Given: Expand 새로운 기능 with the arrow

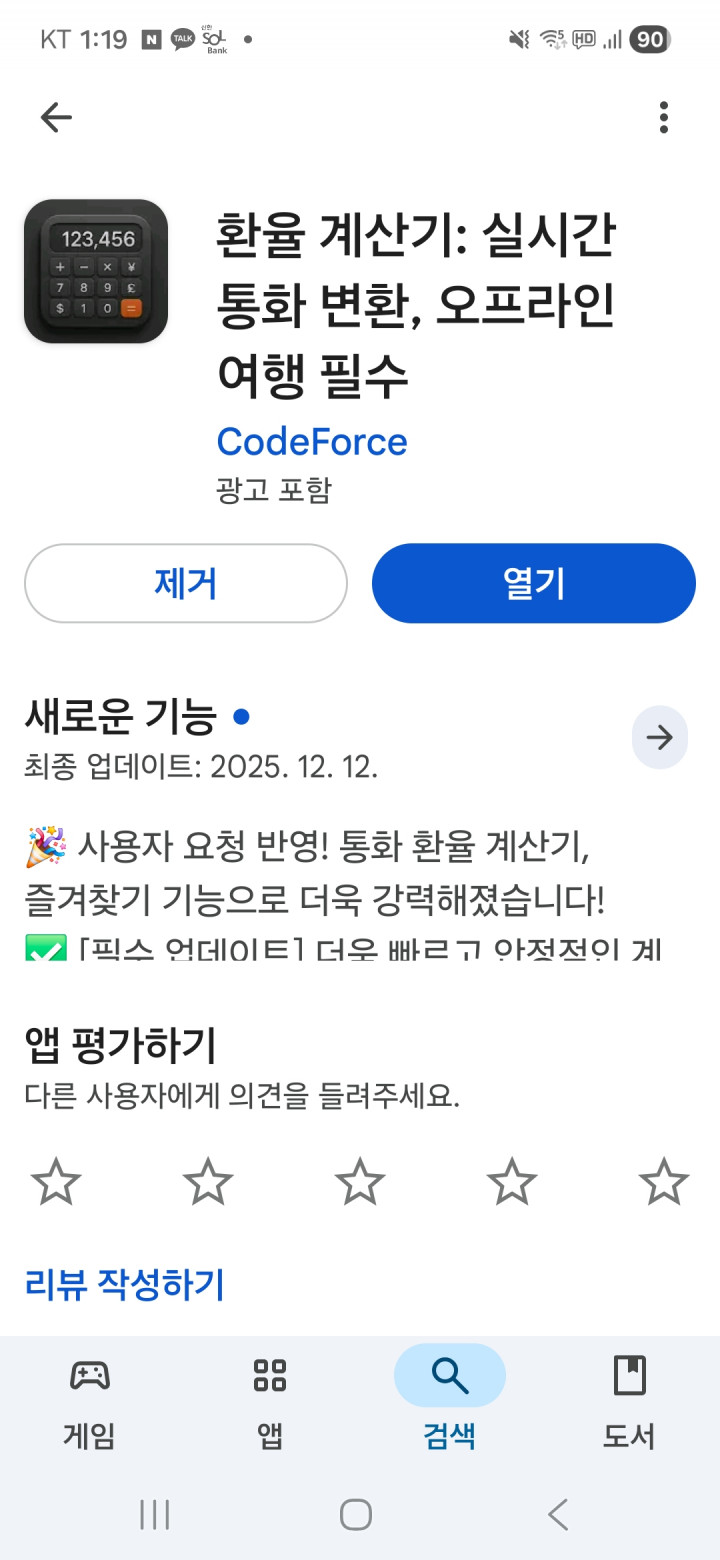Looking at the screenshot, I should [659, 738].
